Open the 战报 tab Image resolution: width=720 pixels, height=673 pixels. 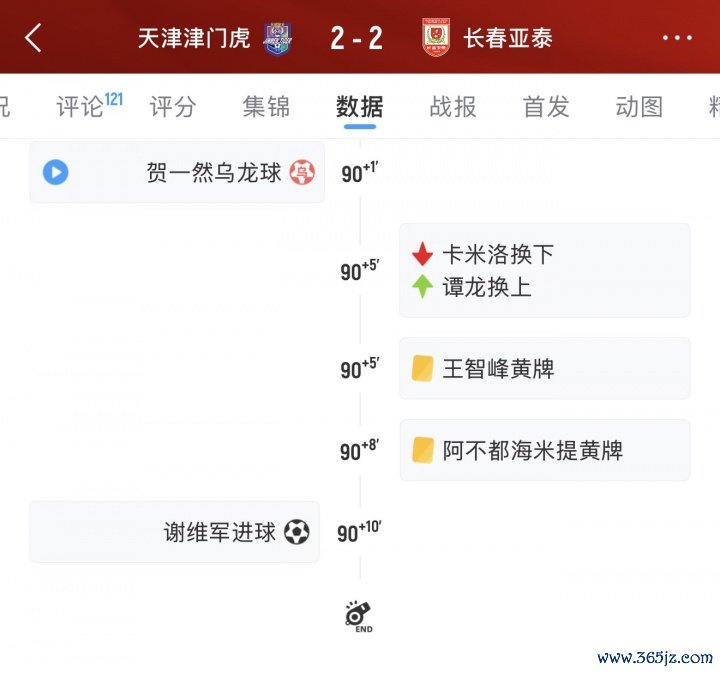(x=453, y=106)
